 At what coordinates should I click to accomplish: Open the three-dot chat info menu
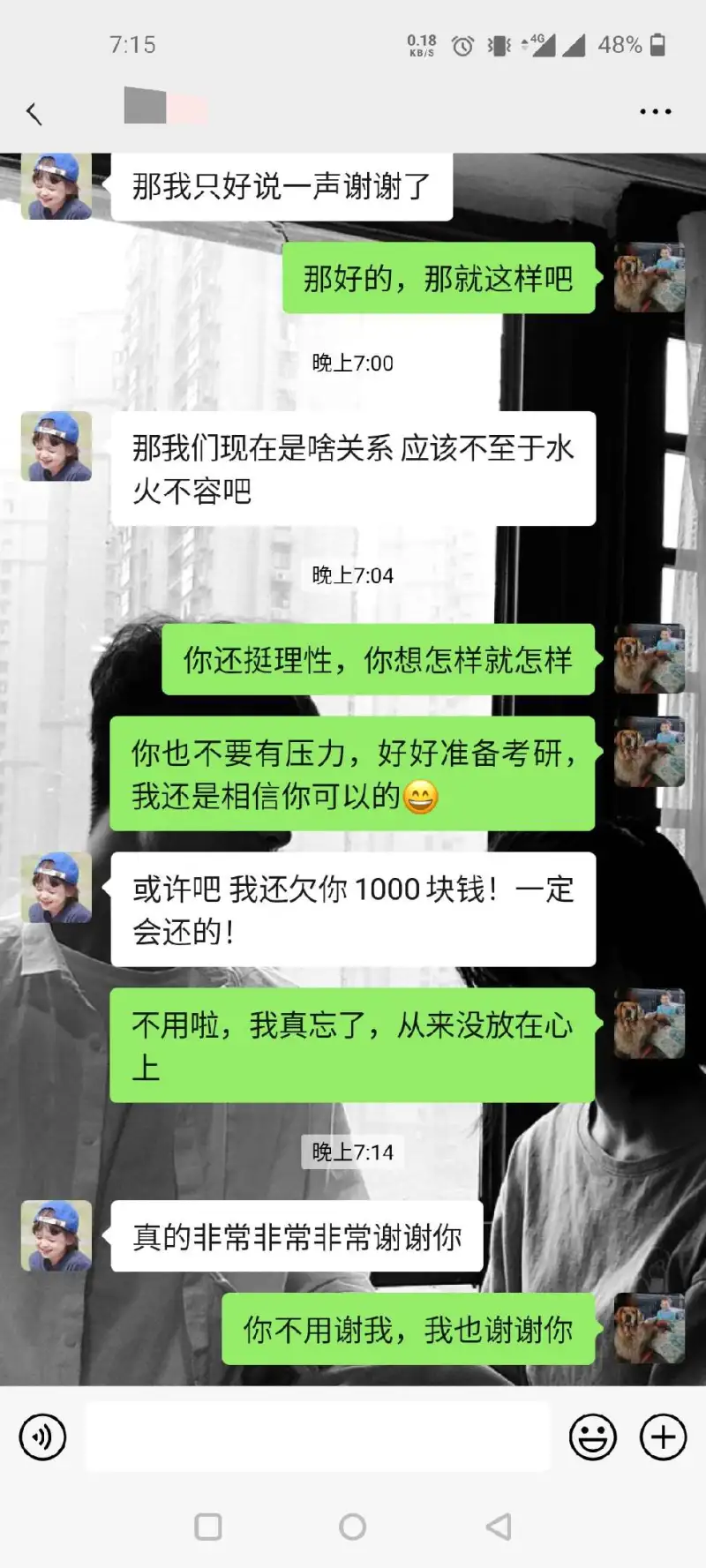pos(655,112)
